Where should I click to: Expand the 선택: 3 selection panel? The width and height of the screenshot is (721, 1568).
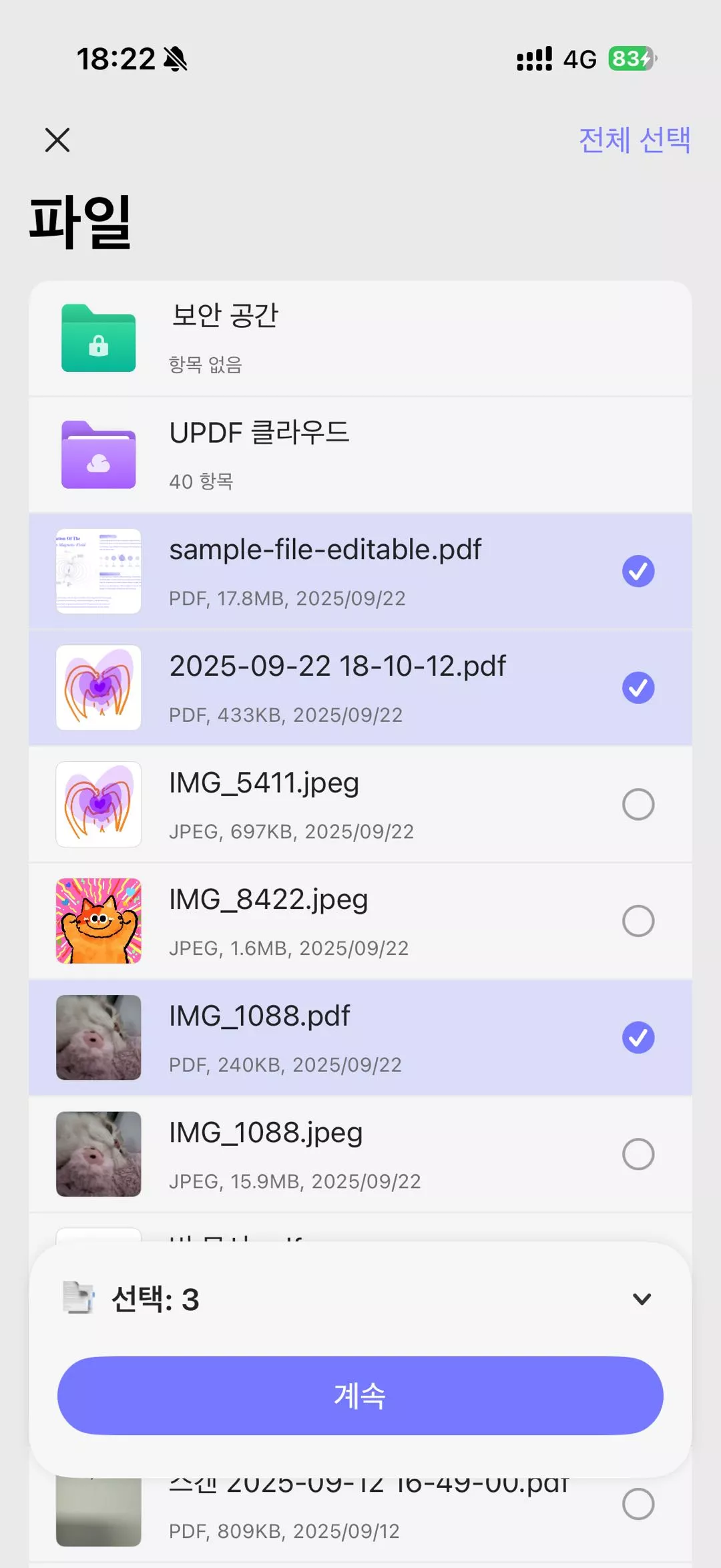click(641, 1299)
